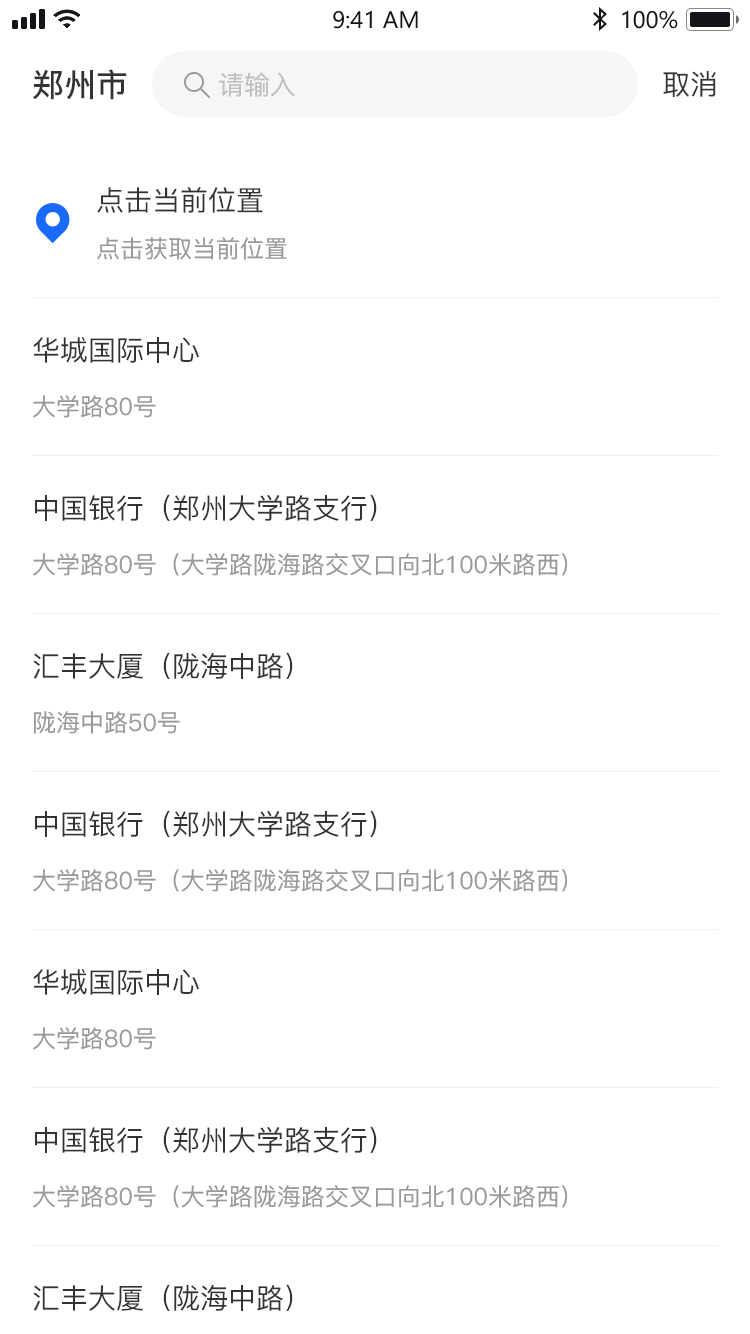Open the 郑州市 city selector
750x1334 pixels.
point(80,85)
